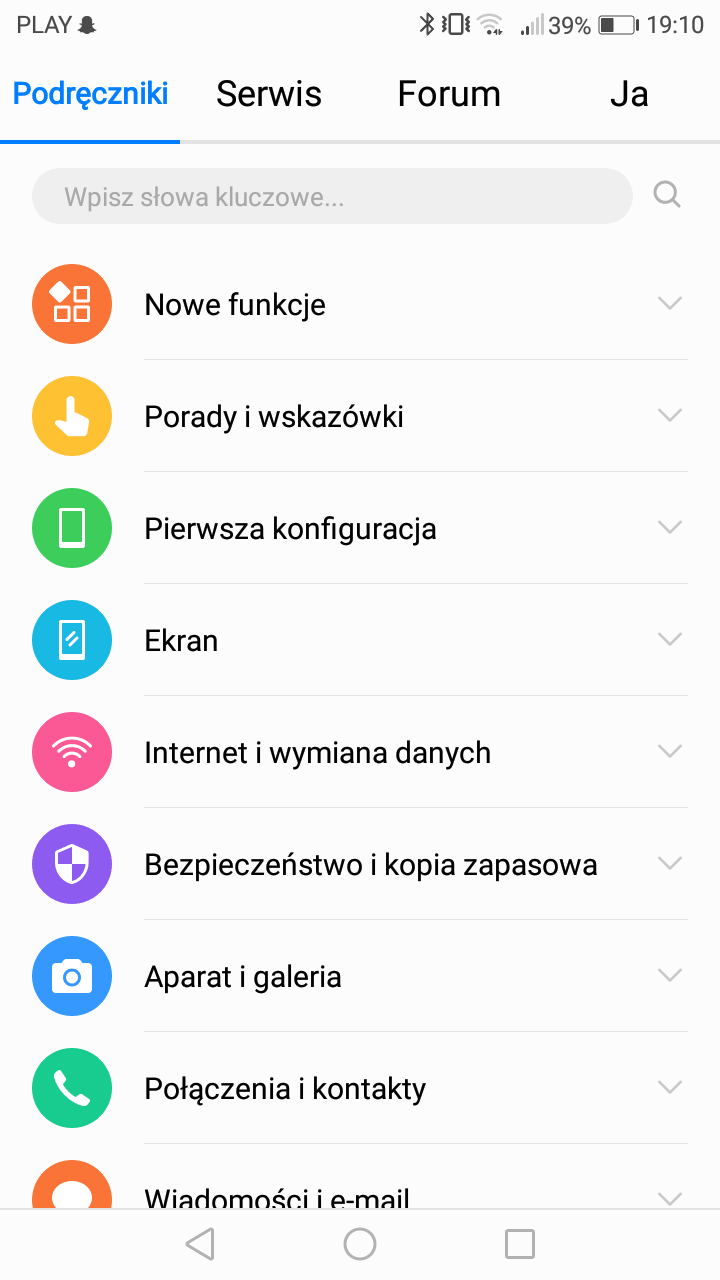The width and height of the screenshot is (720, 1280).
Task: Expand the Ekran category
Action: tap(360, 640)
